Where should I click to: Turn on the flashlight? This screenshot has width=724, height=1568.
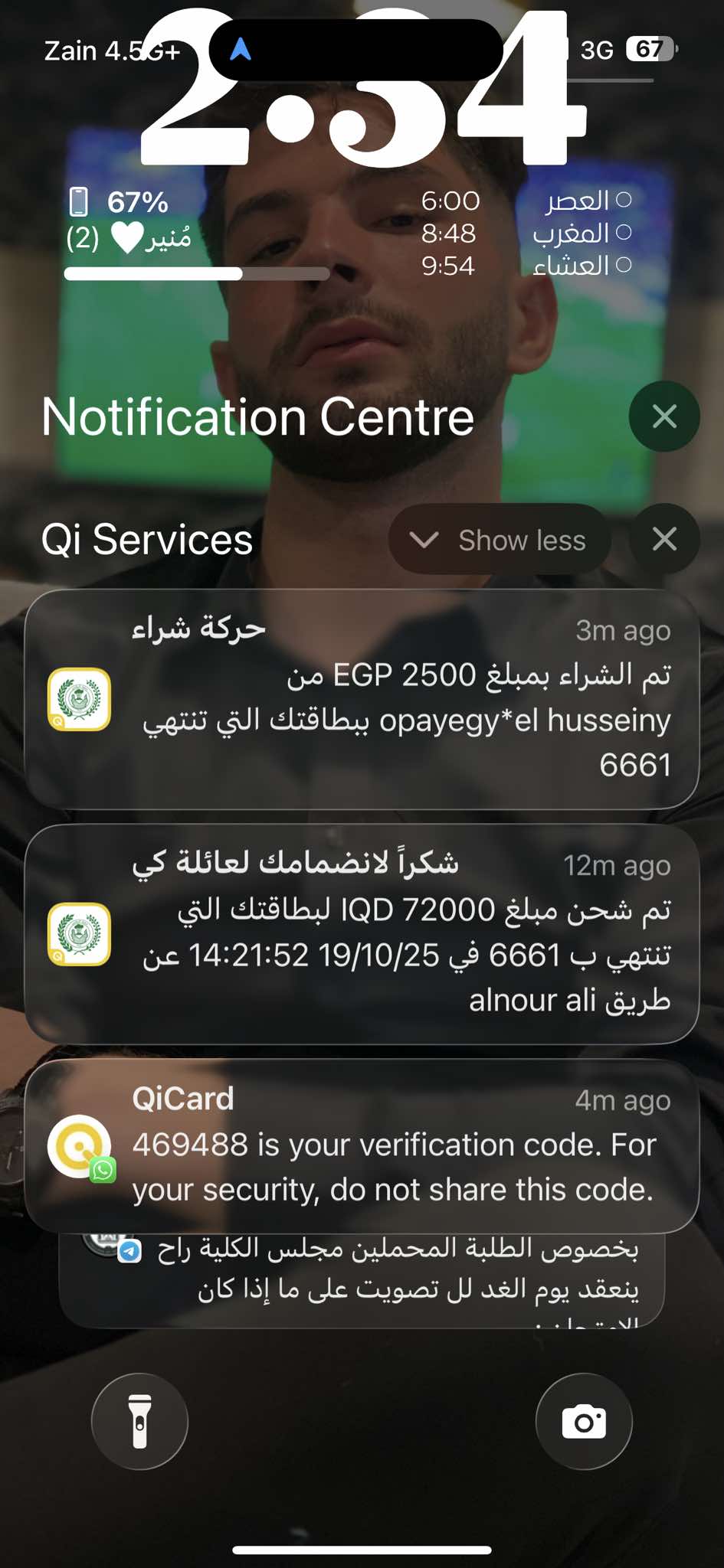[139, 1421]
